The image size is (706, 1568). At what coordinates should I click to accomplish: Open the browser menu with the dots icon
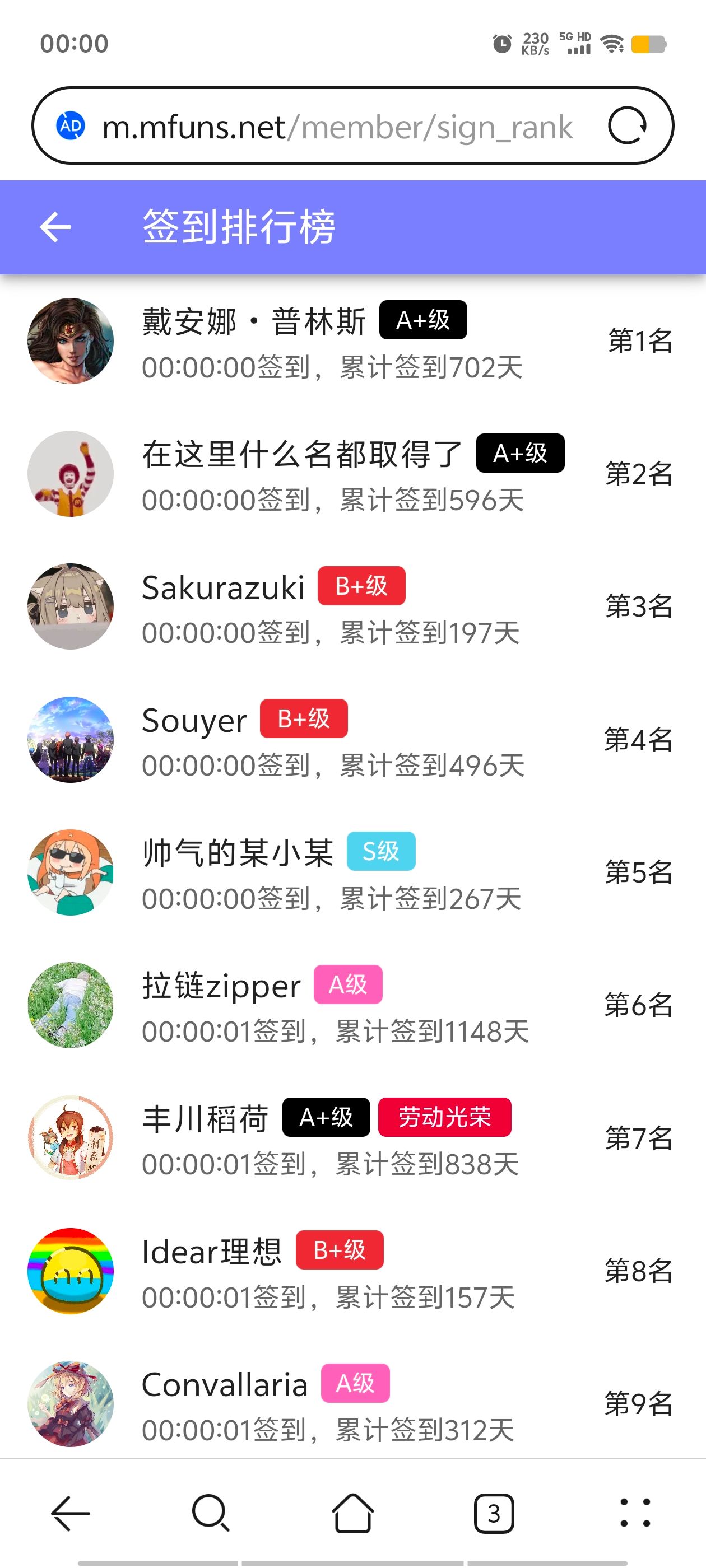pyautogui.click(x=634, y=1513)
